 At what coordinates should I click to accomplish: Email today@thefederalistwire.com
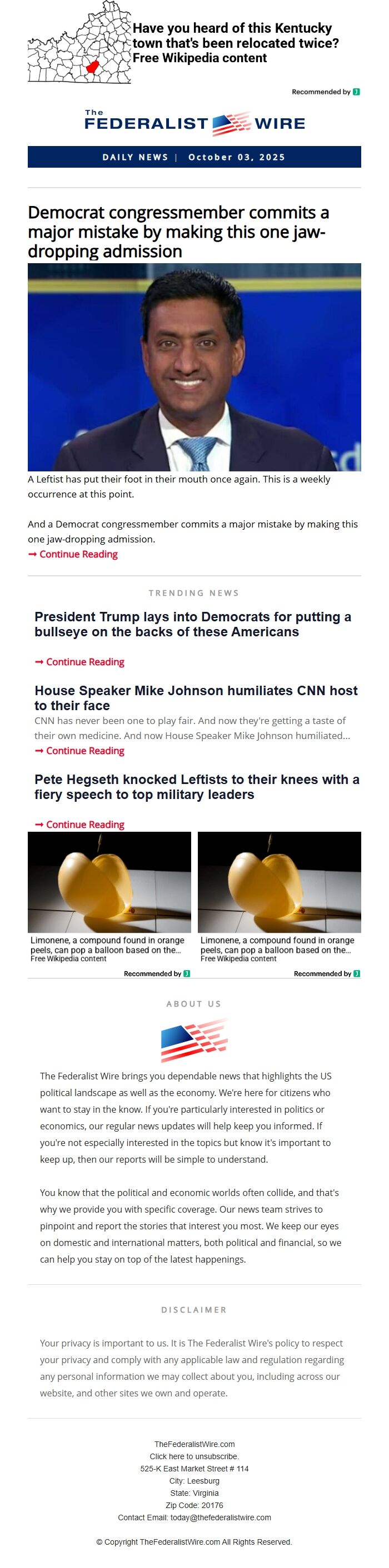(221, 1517)
